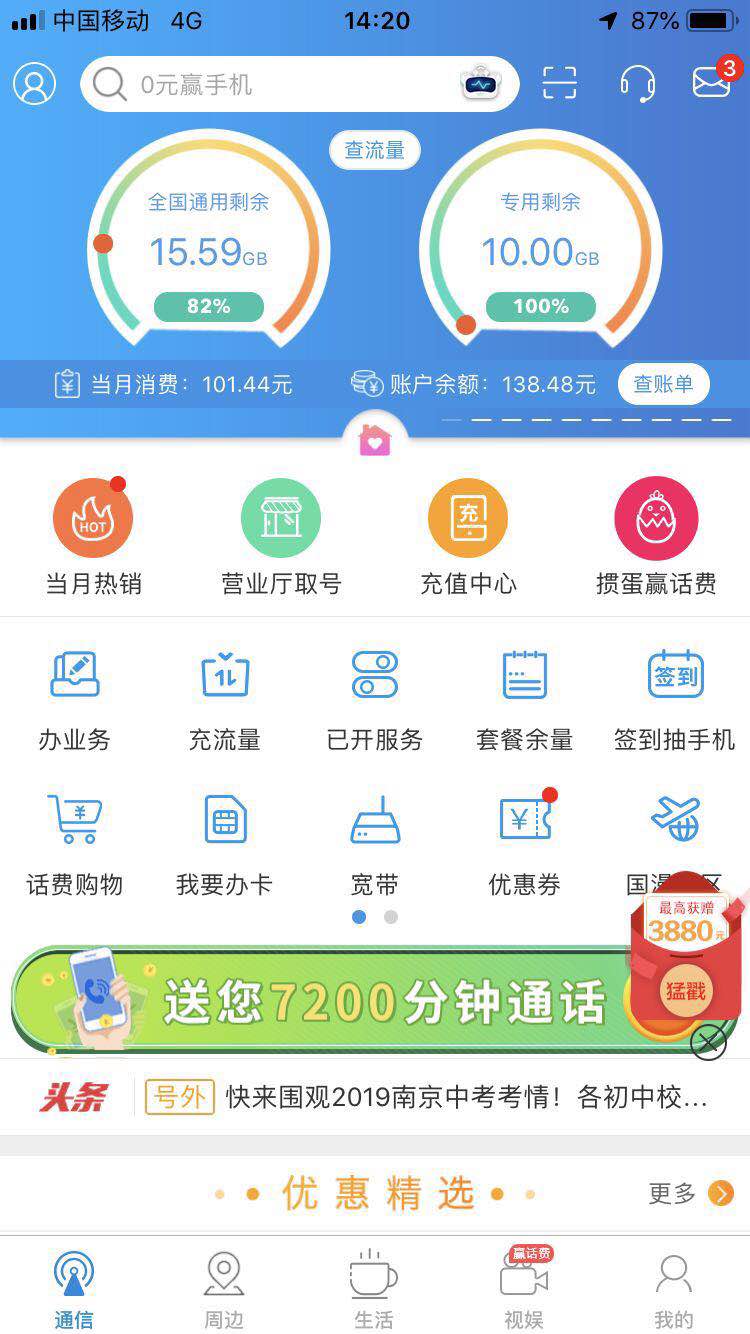The image size is (750, 1334).
Task: Open the profile avatar icon
Action: (x=34, y=84)
